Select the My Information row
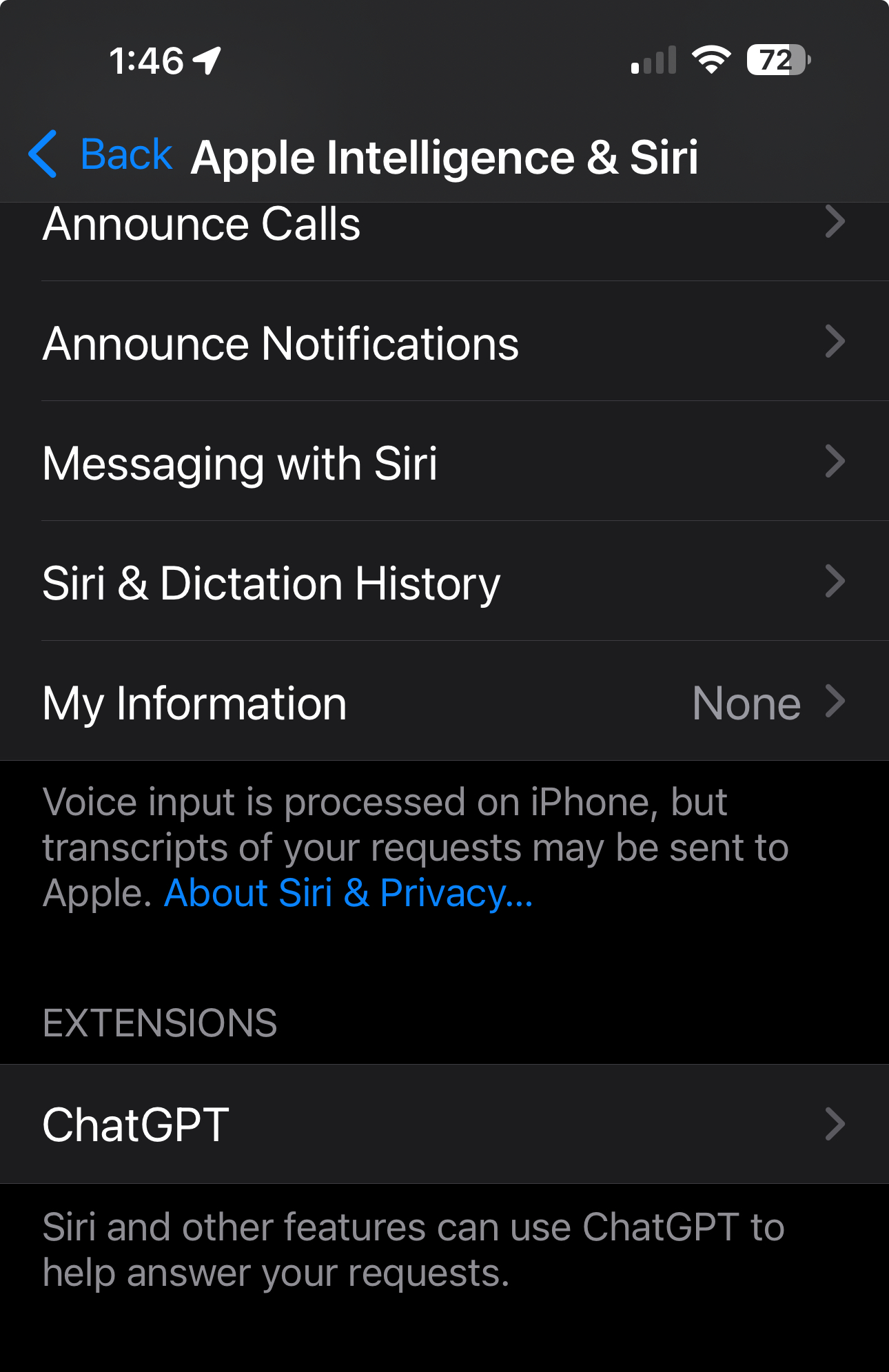Screen dimensions: 889x1372 click(441, 702)
